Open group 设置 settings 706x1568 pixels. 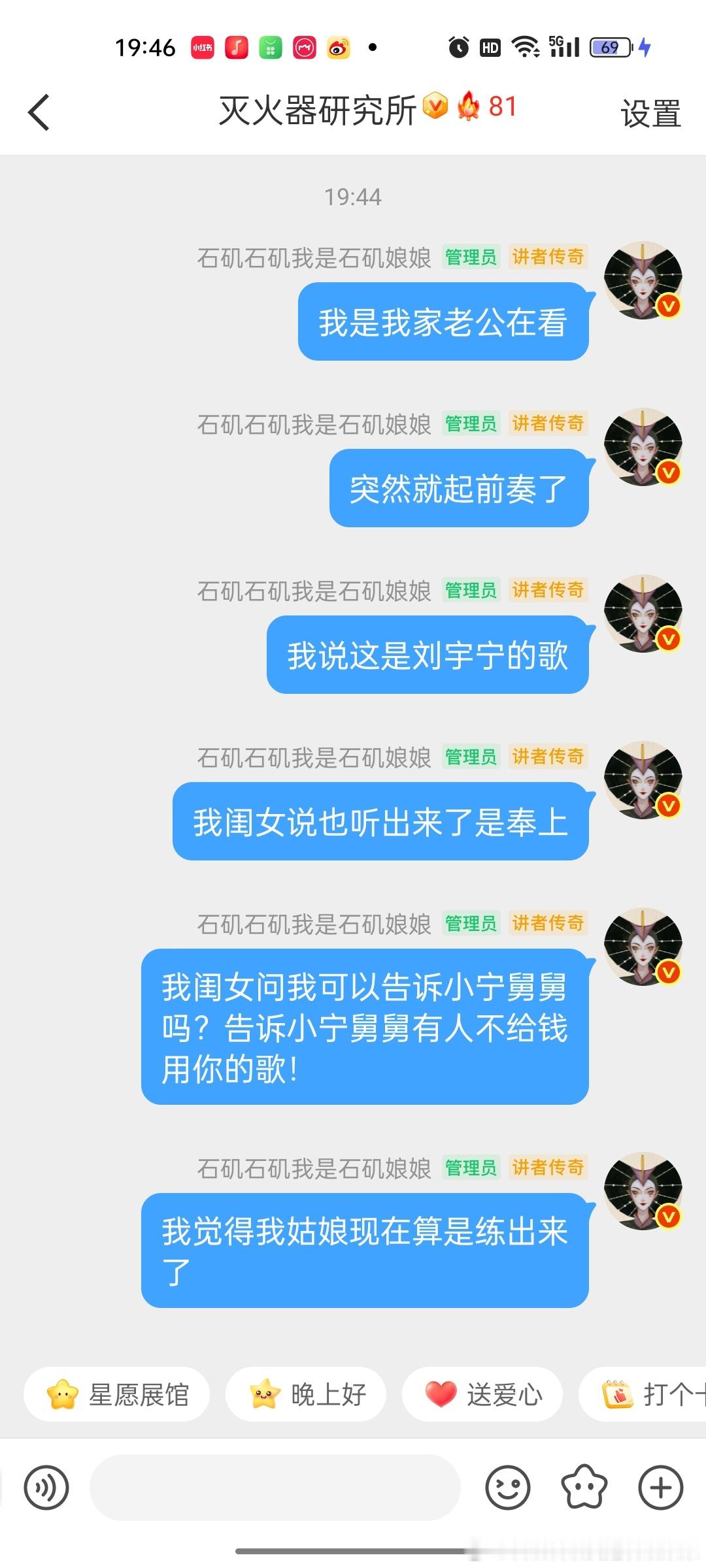(x=649, y=112)
